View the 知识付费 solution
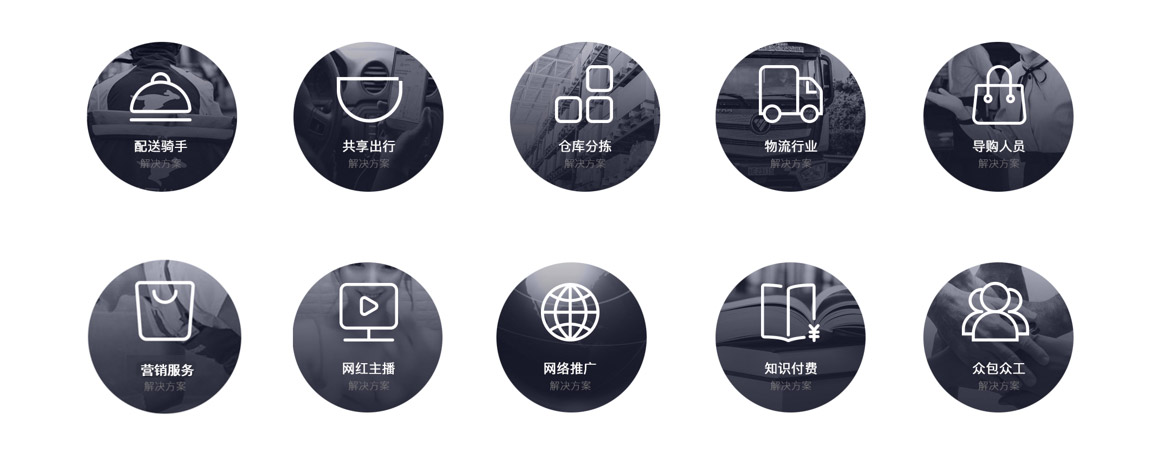This screenshot has height=452, width=1170. click(791, 337)
